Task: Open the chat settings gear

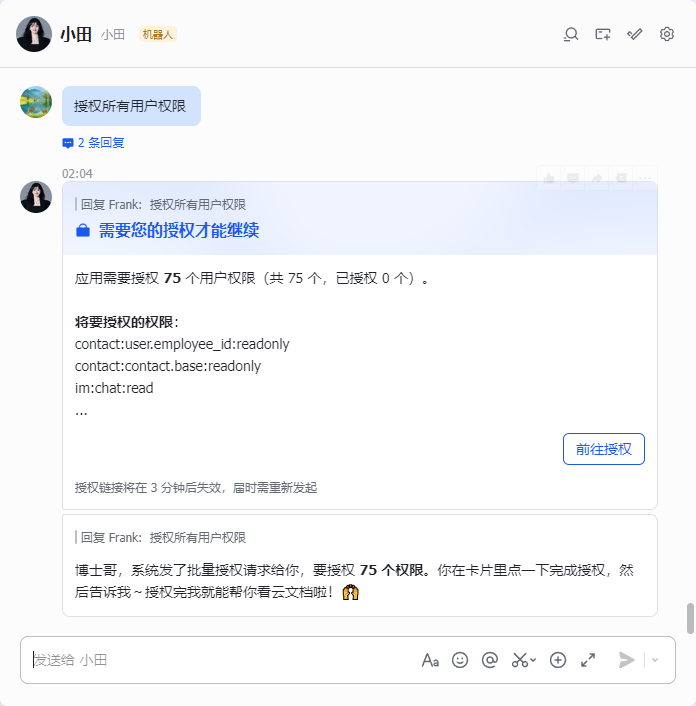Action: pos(667,34)
